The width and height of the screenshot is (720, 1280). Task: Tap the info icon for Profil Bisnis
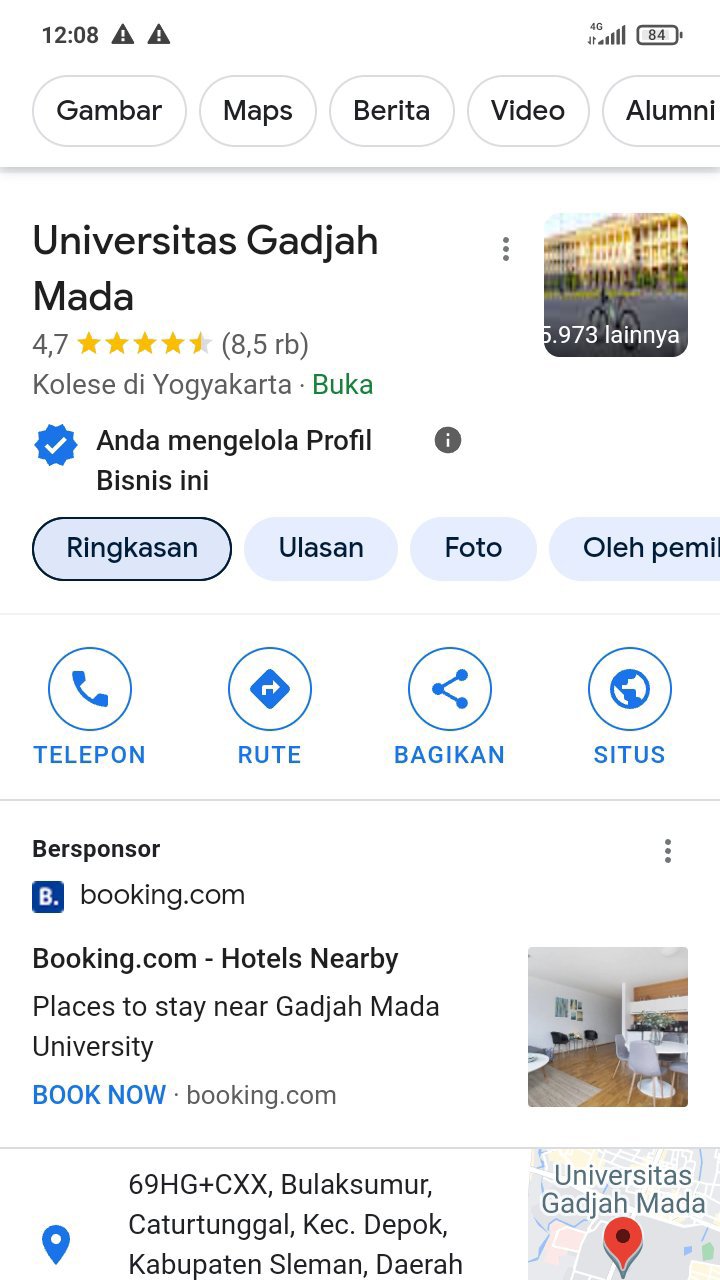[448, 440]
